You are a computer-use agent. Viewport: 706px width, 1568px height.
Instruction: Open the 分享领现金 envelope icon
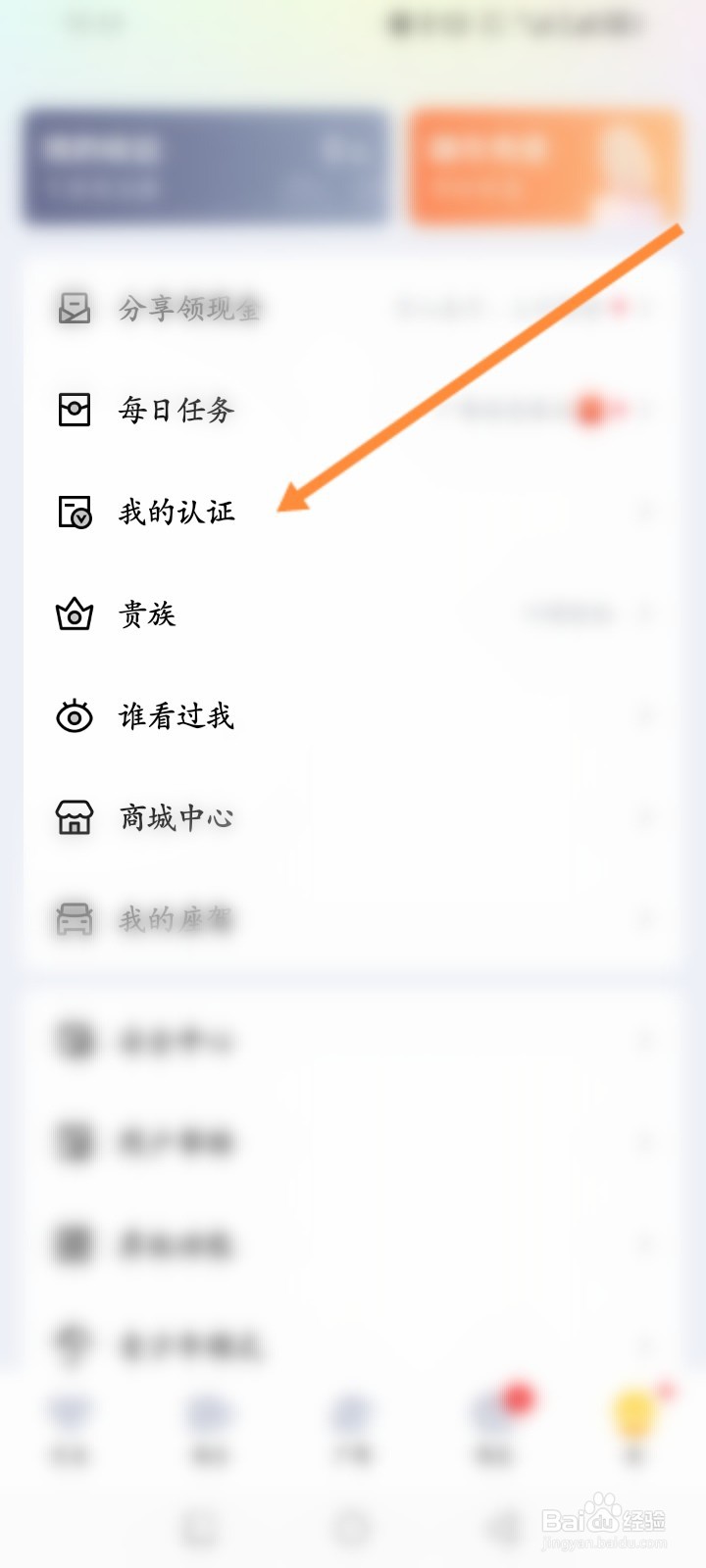75,308
